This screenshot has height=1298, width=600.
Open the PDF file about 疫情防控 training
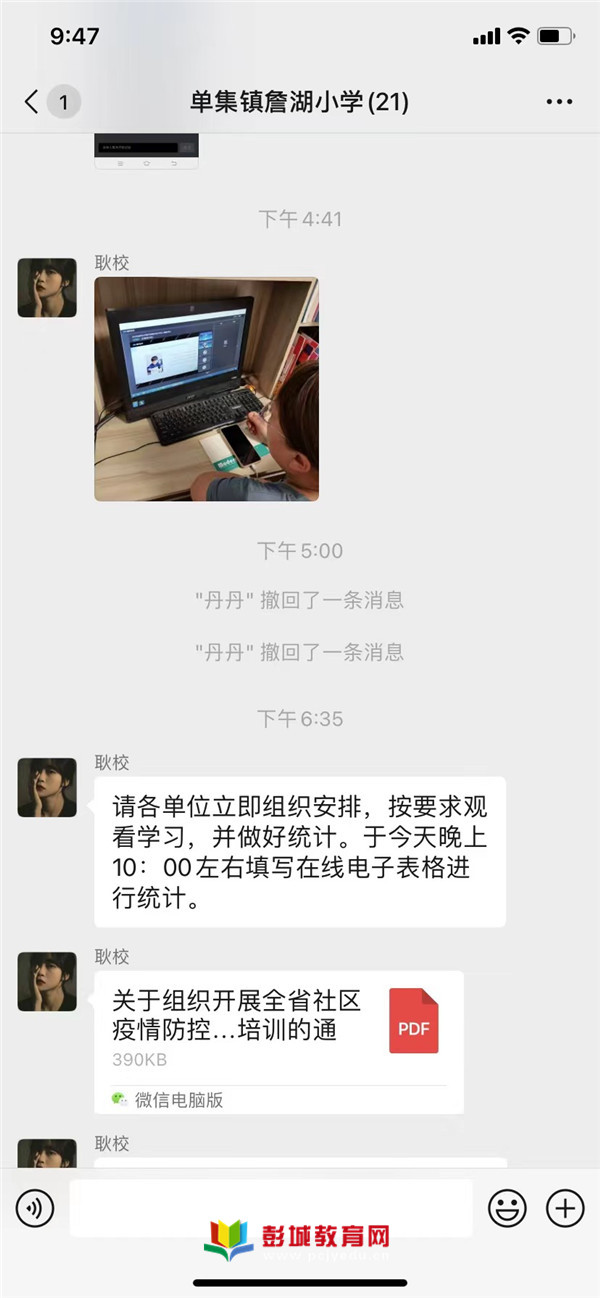(x=279, y=1042)
